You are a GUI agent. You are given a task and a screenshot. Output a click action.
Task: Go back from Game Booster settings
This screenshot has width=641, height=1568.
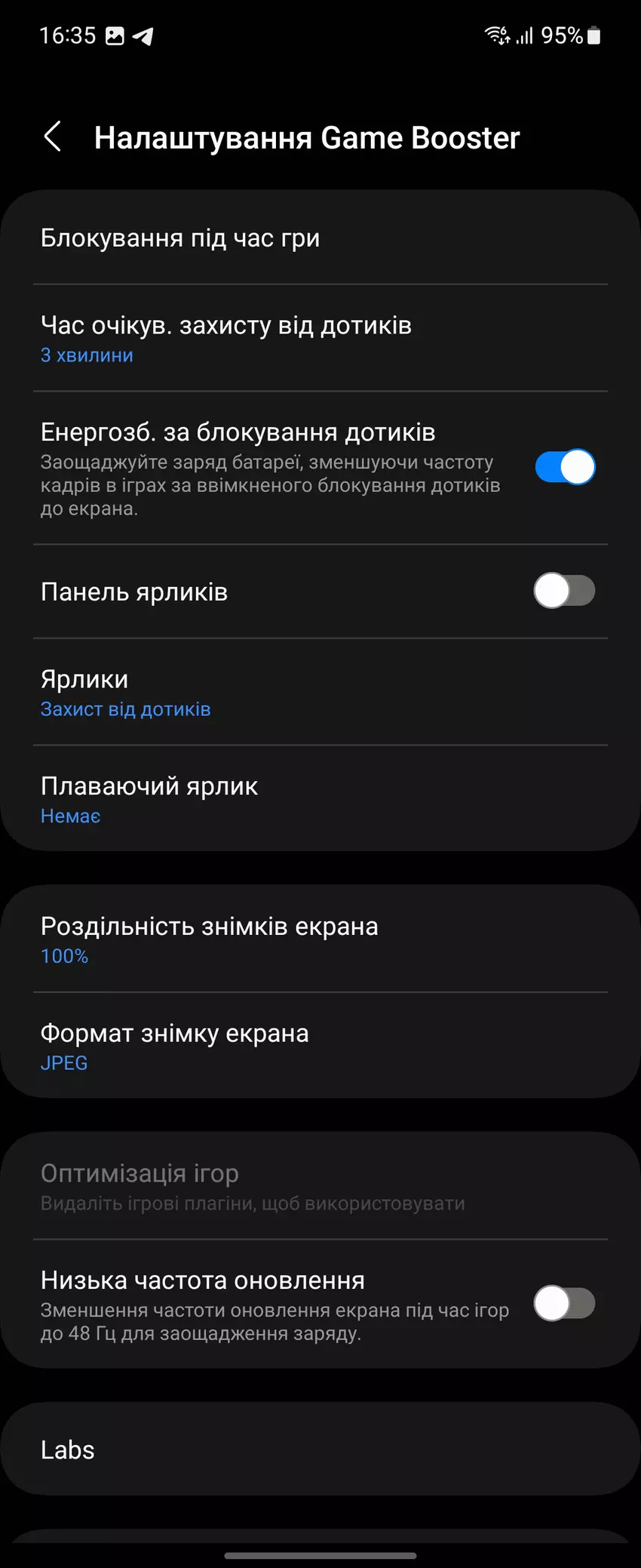coord(53,137)
